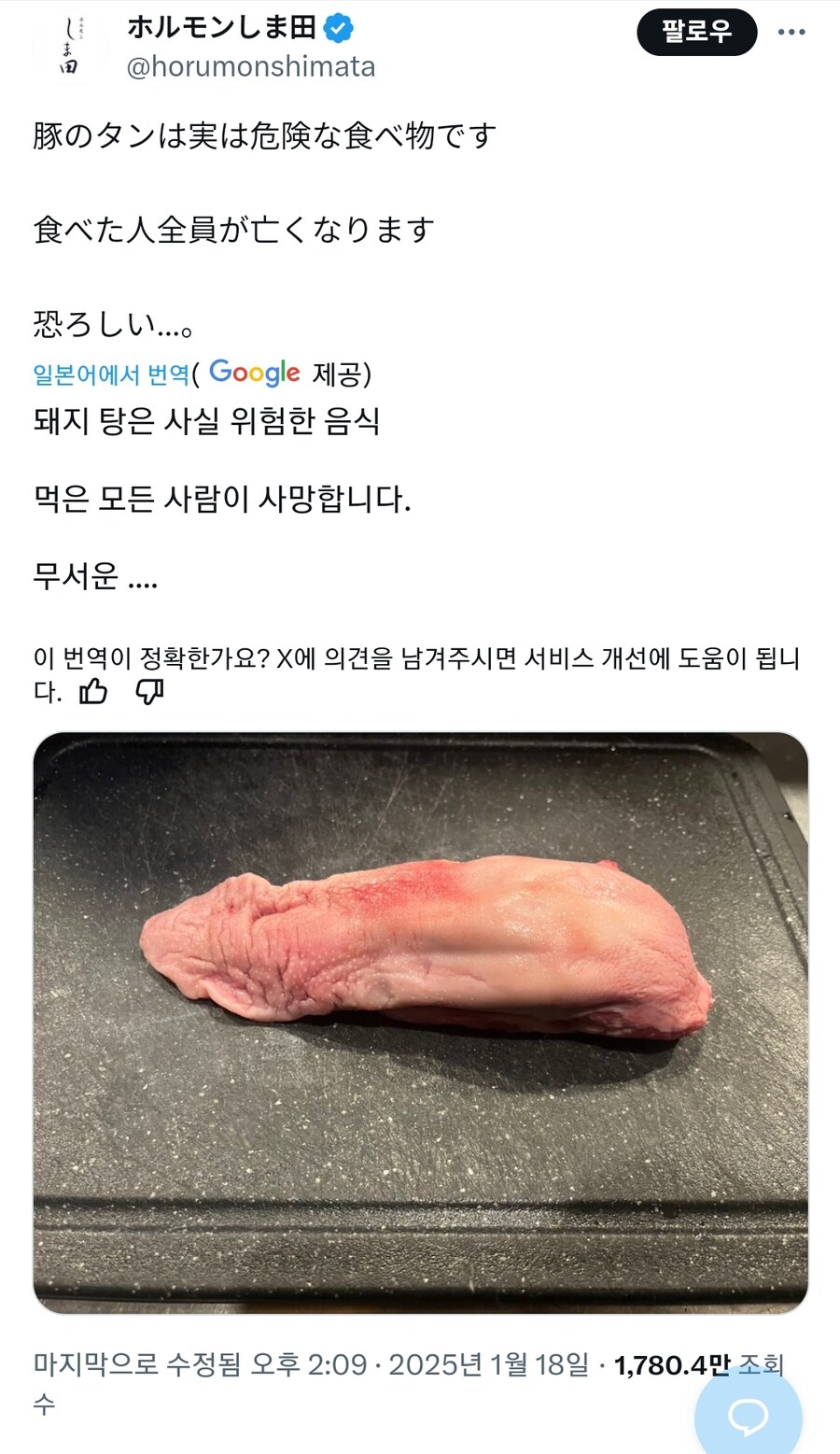
Task: Click the 1,780.4만 view count
Action: pos(672,1363)
